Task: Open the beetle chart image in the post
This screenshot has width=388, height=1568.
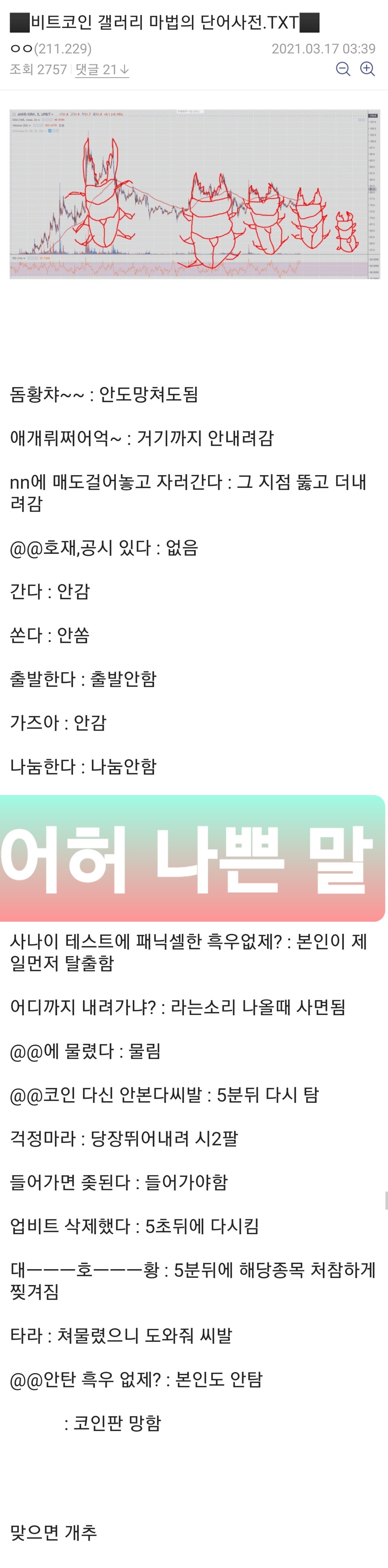Action: coord(195,194)
